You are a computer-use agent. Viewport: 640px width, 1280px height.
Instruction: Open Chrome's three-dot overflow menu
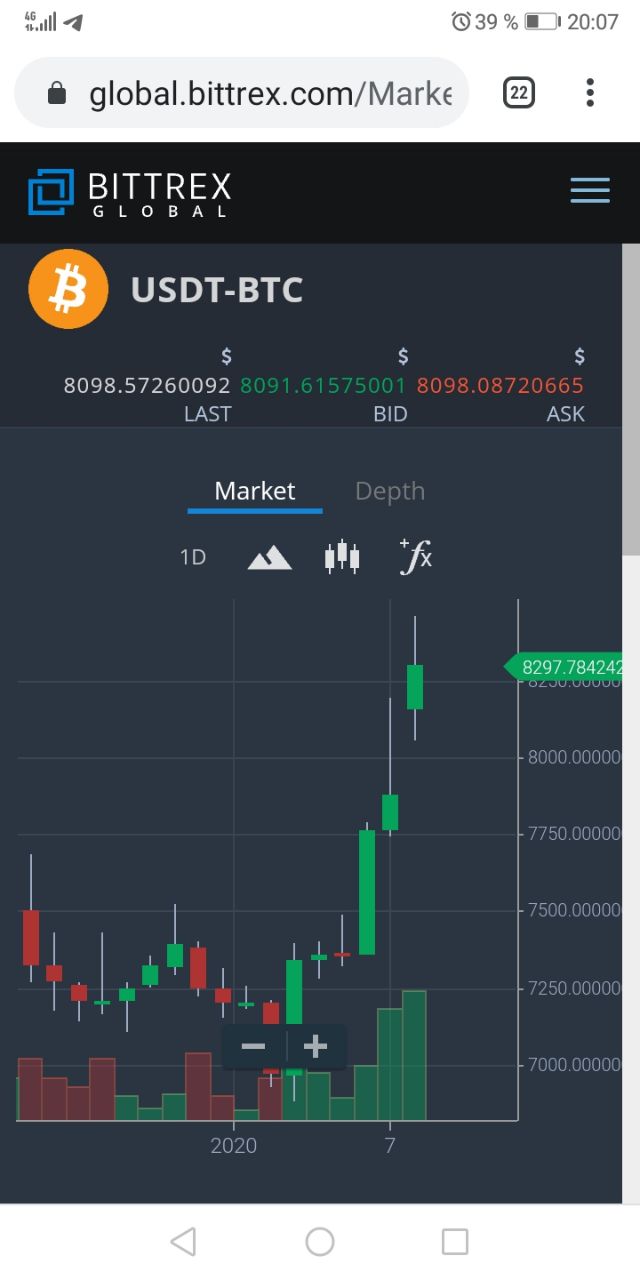click(590, 94)
